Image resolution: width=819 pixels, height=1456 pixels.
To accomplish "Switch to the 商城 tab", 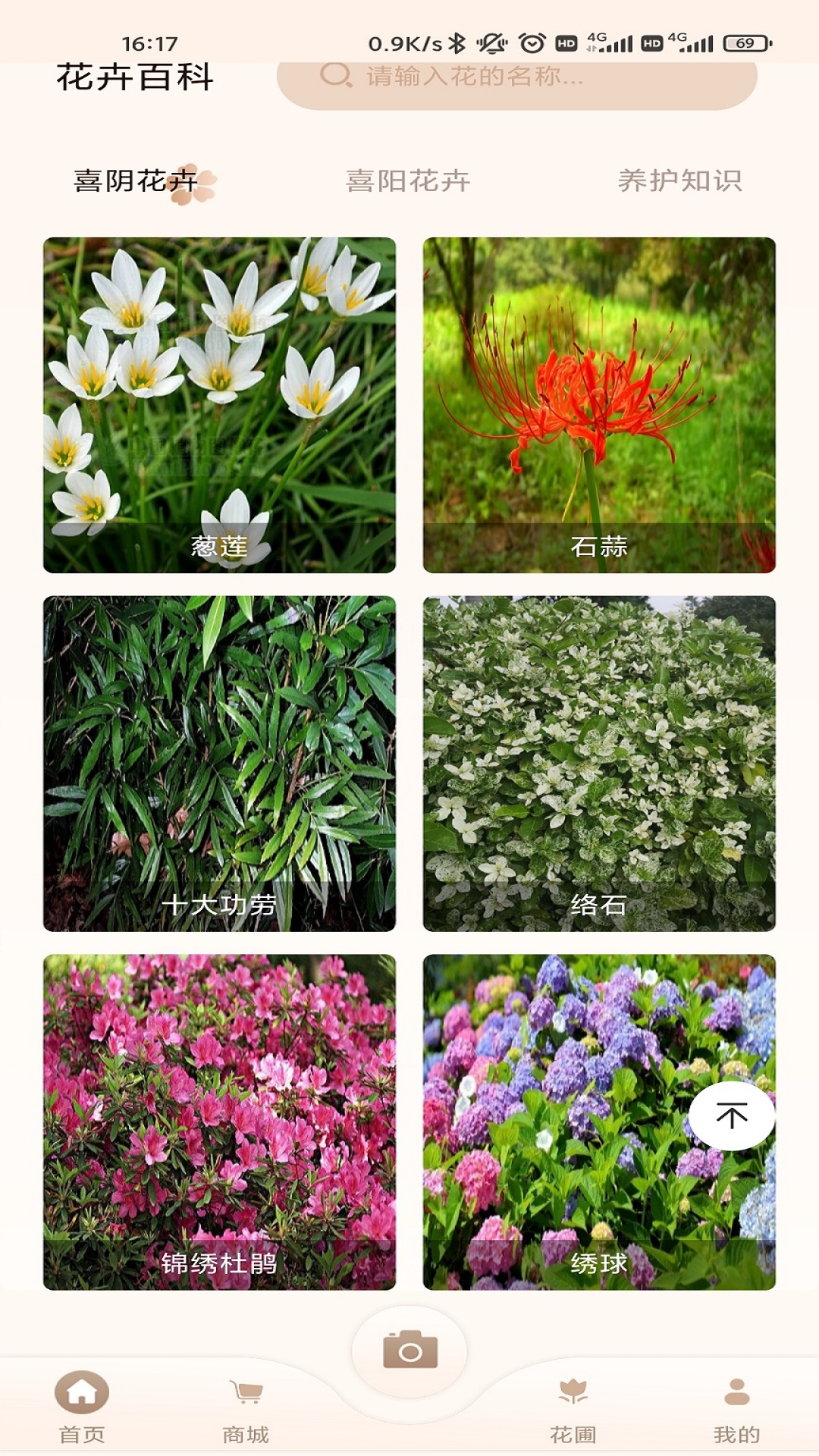I will 246,1407.
